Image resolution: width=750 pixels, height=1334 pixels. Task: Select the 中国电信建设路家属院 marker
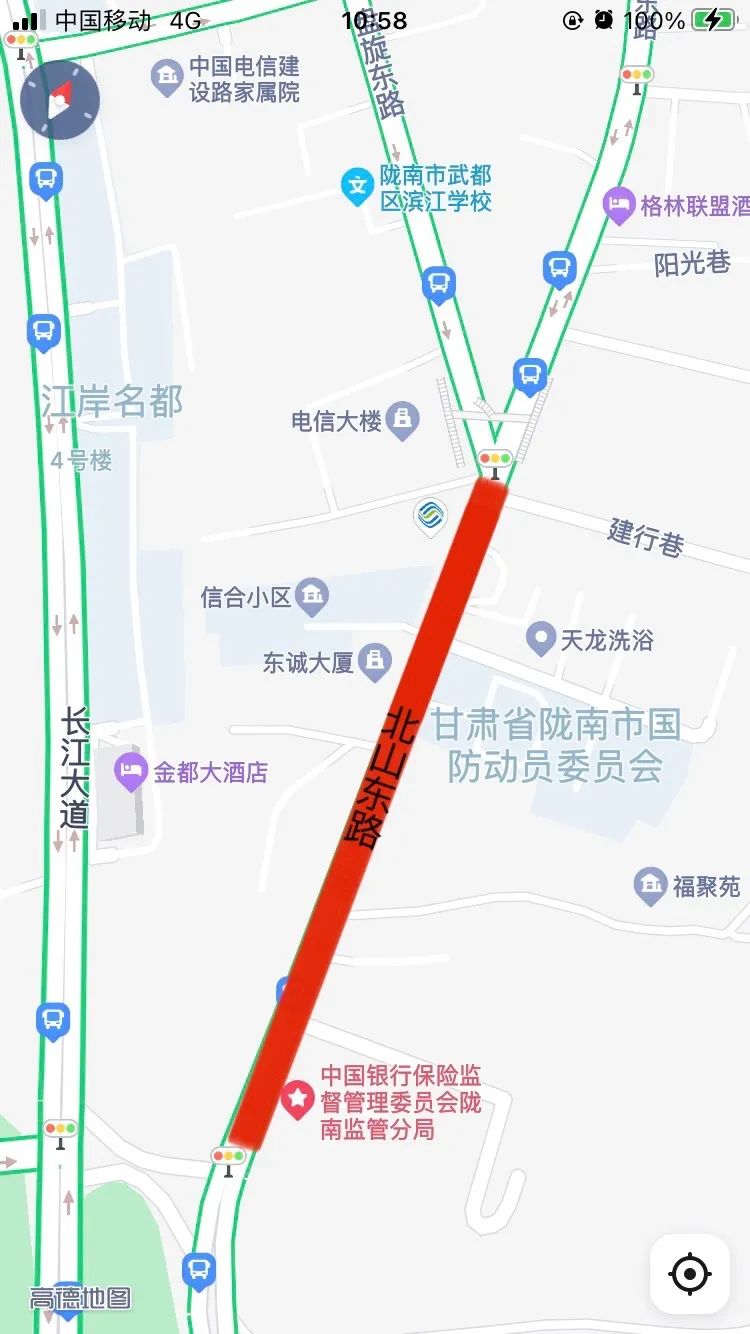click(166, 79)
